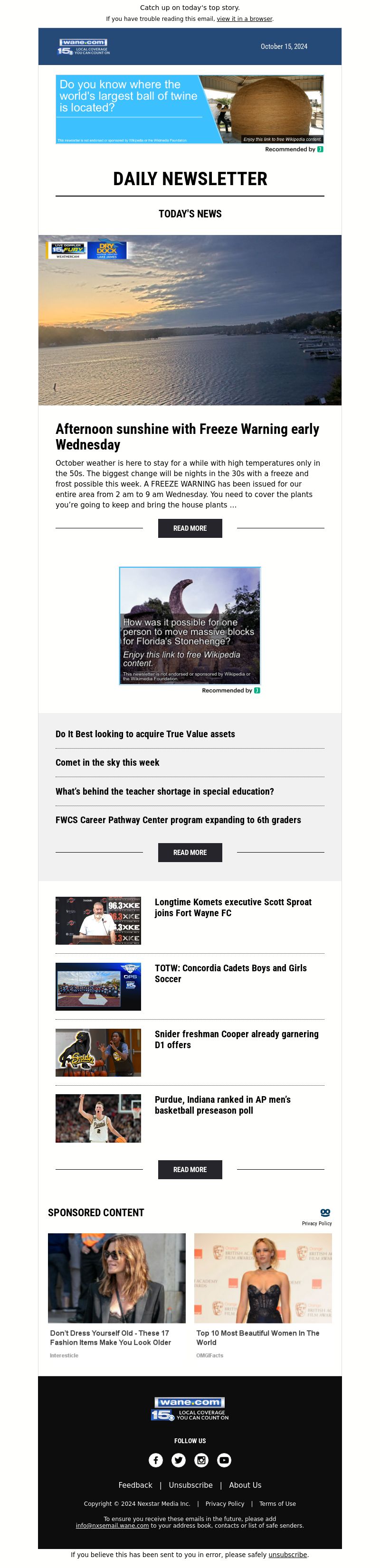Image resolution: width=380 pixels, height=1568 pixels.
Task: View the TOTW Concordia Cadets soccer story
Action: click(x=230, y=973)
